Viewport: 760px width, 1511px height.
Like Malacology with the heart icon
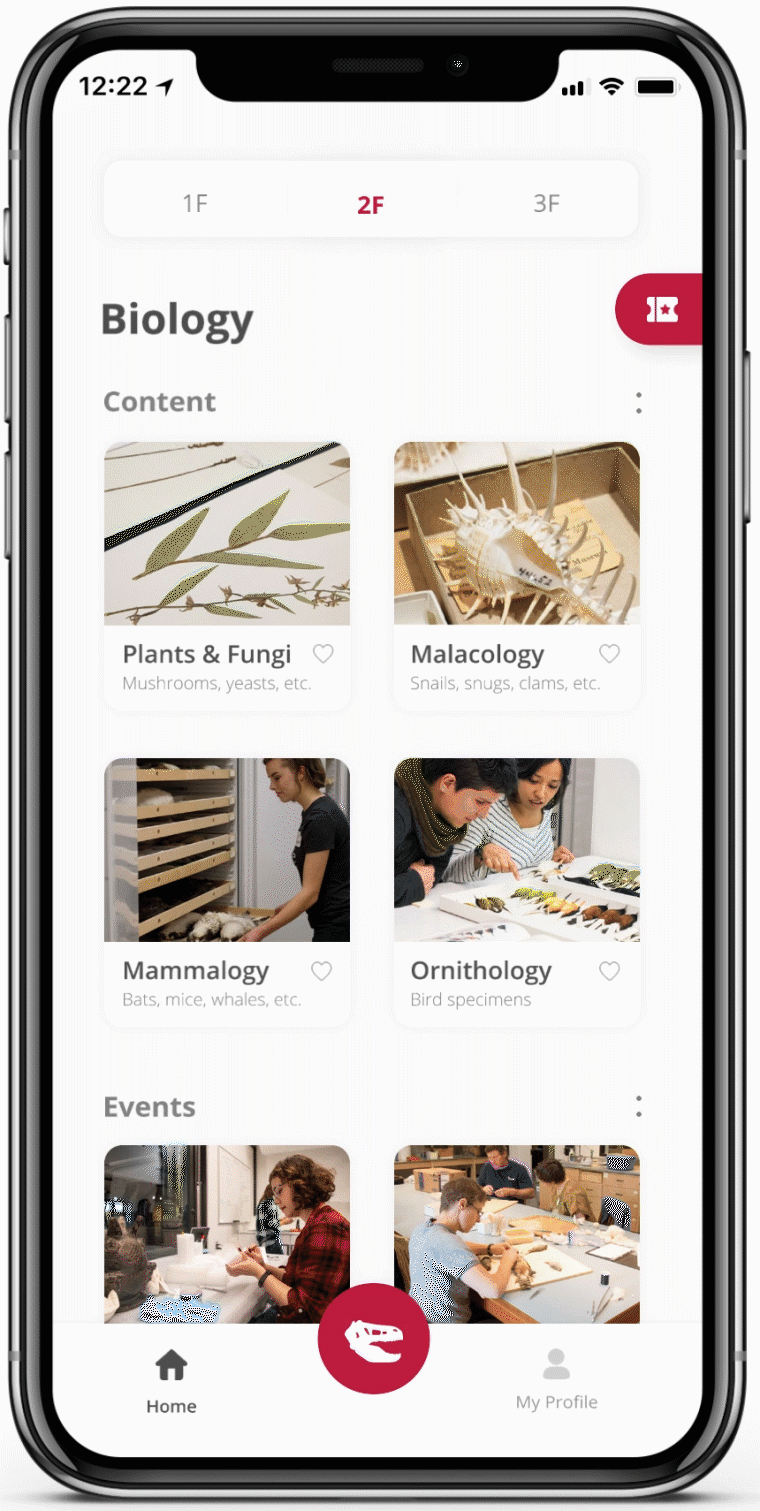point(609,654)
